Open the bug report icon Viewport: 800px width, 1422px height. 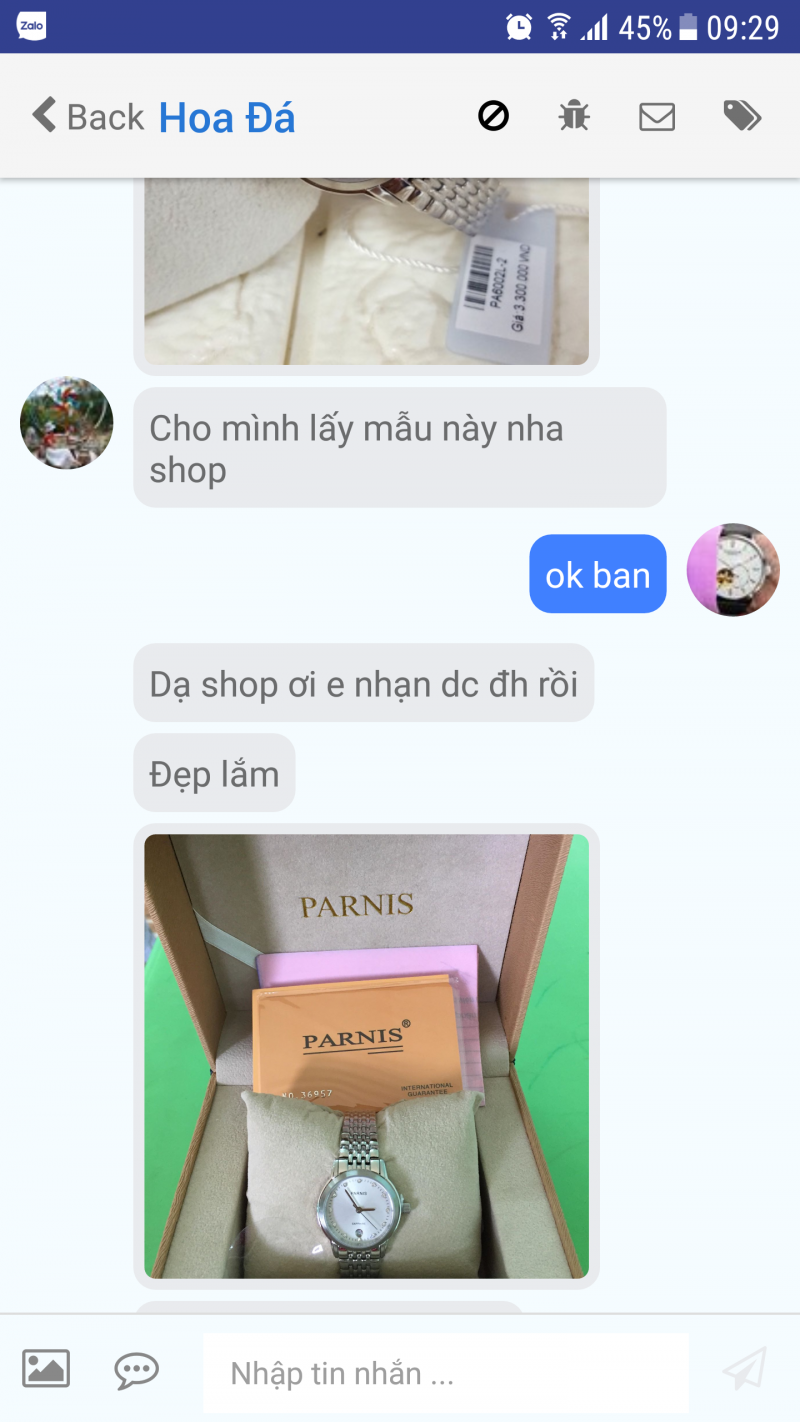coord(574,117)
